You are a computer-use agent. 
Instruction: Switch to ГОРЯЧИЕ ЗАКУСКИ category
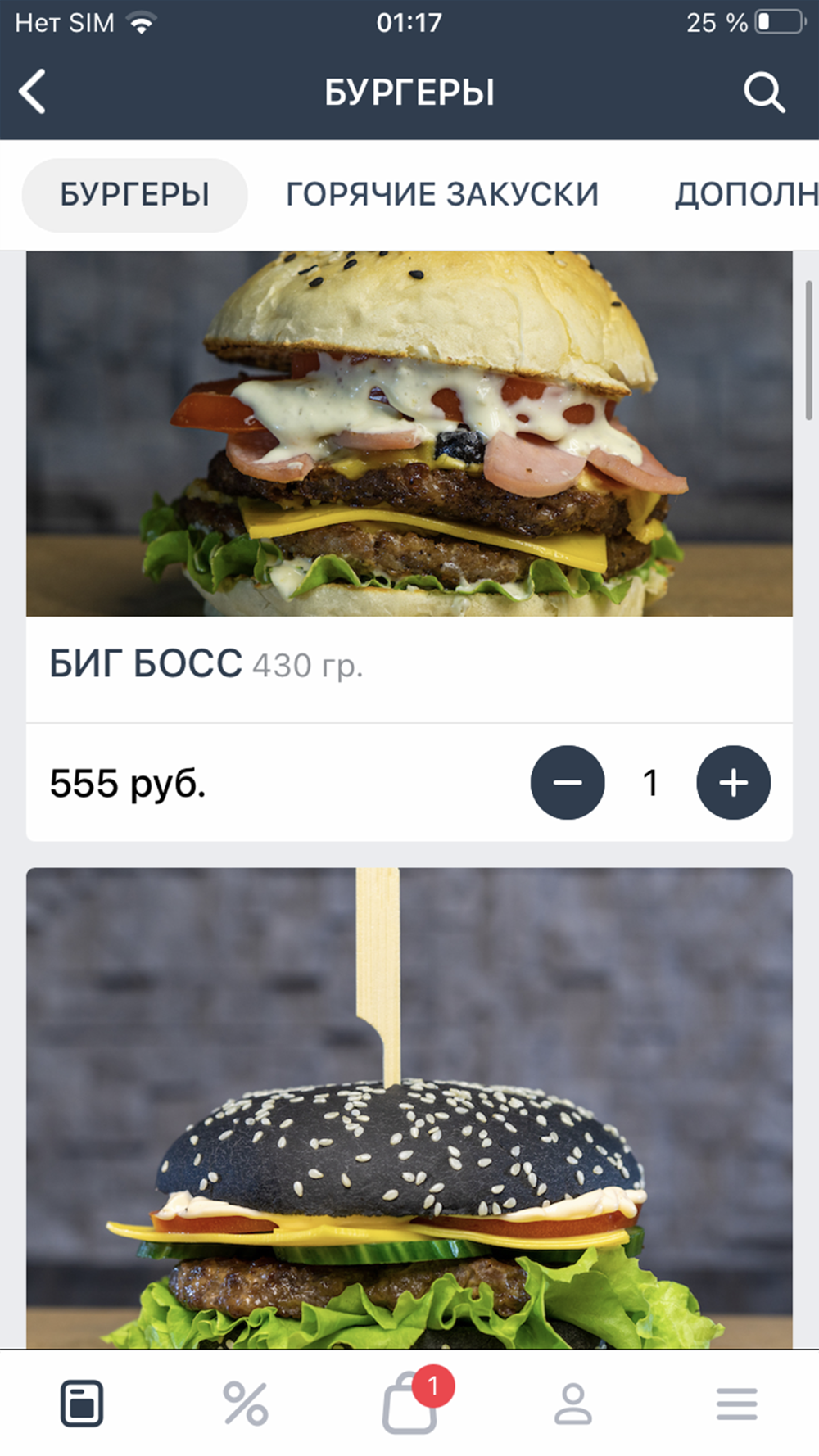442,195
